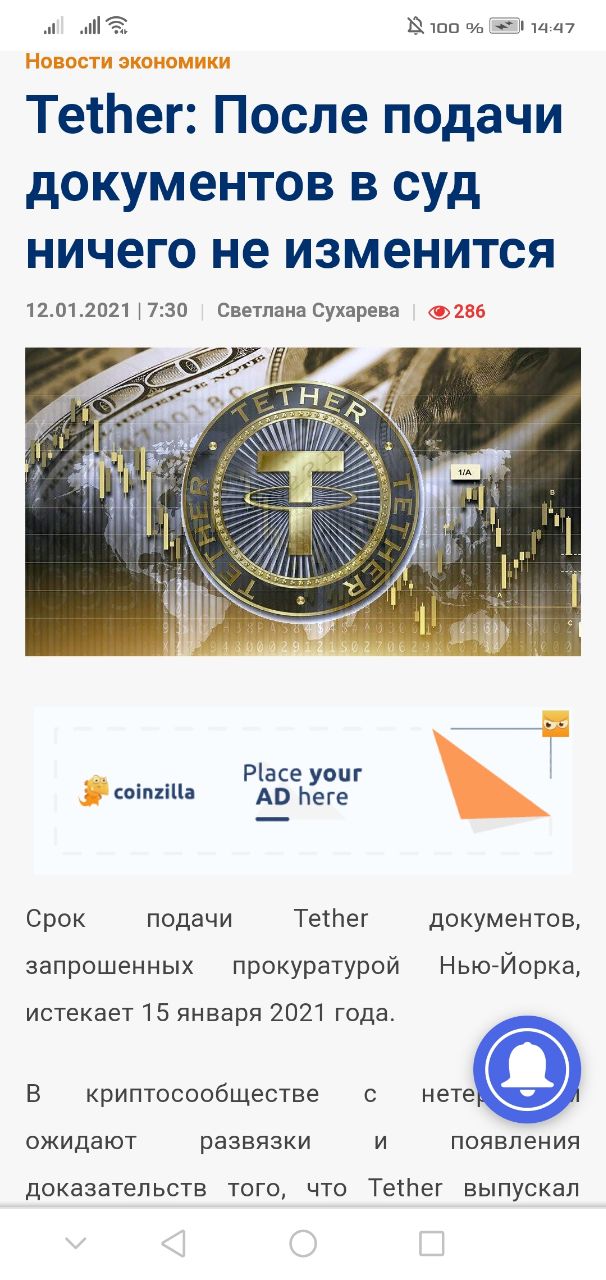The image size is (606, 1280).
Task: Hide the navigation bar with the down arrow
Action: pyautogui.click(x=76, y=1243)
